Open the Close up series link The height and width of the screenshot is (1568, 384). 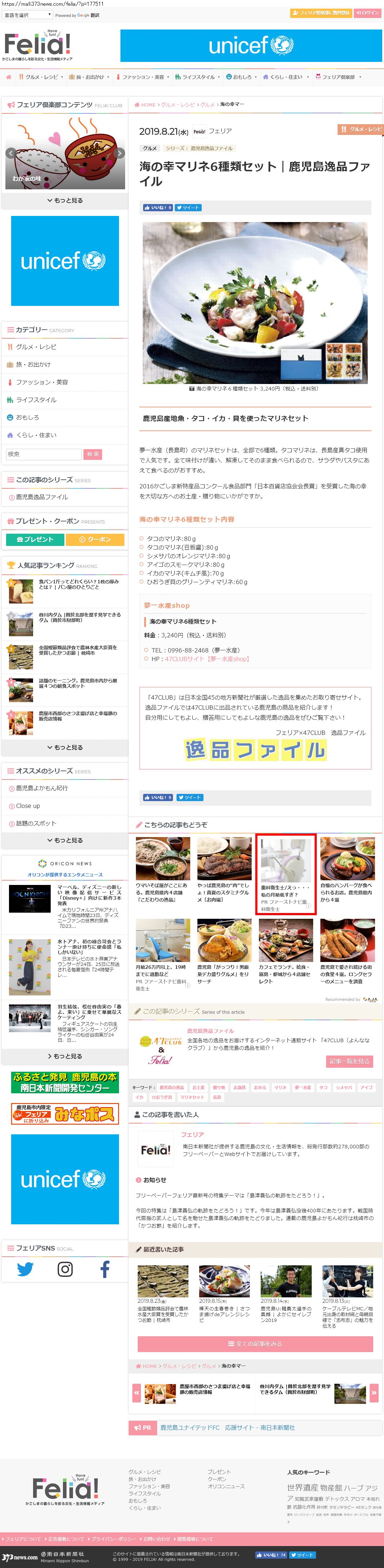(28, 806)
